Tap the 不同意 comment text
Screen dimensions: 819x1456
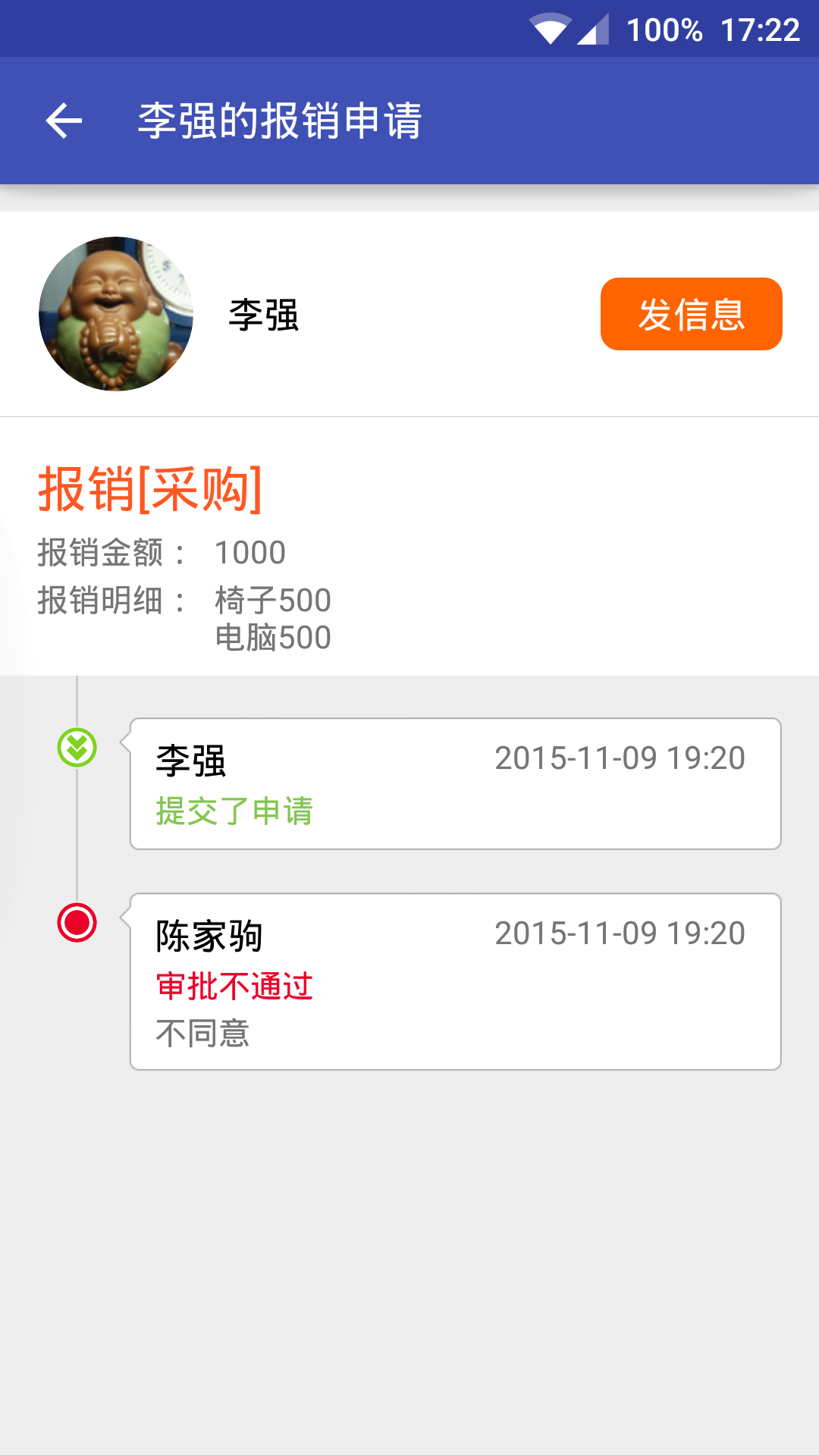pos(202,1033)
